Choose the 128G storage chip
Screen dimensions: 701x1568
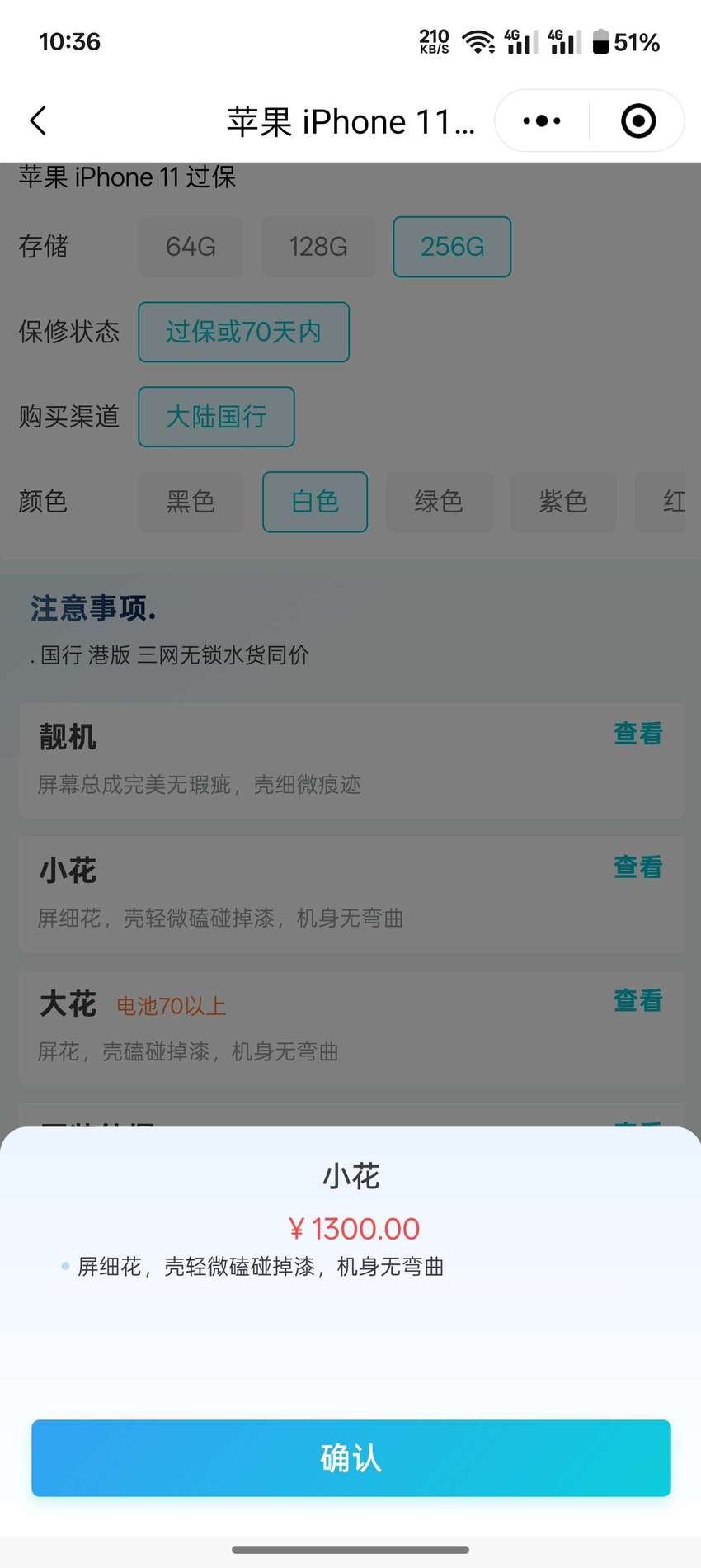(318, 247)
